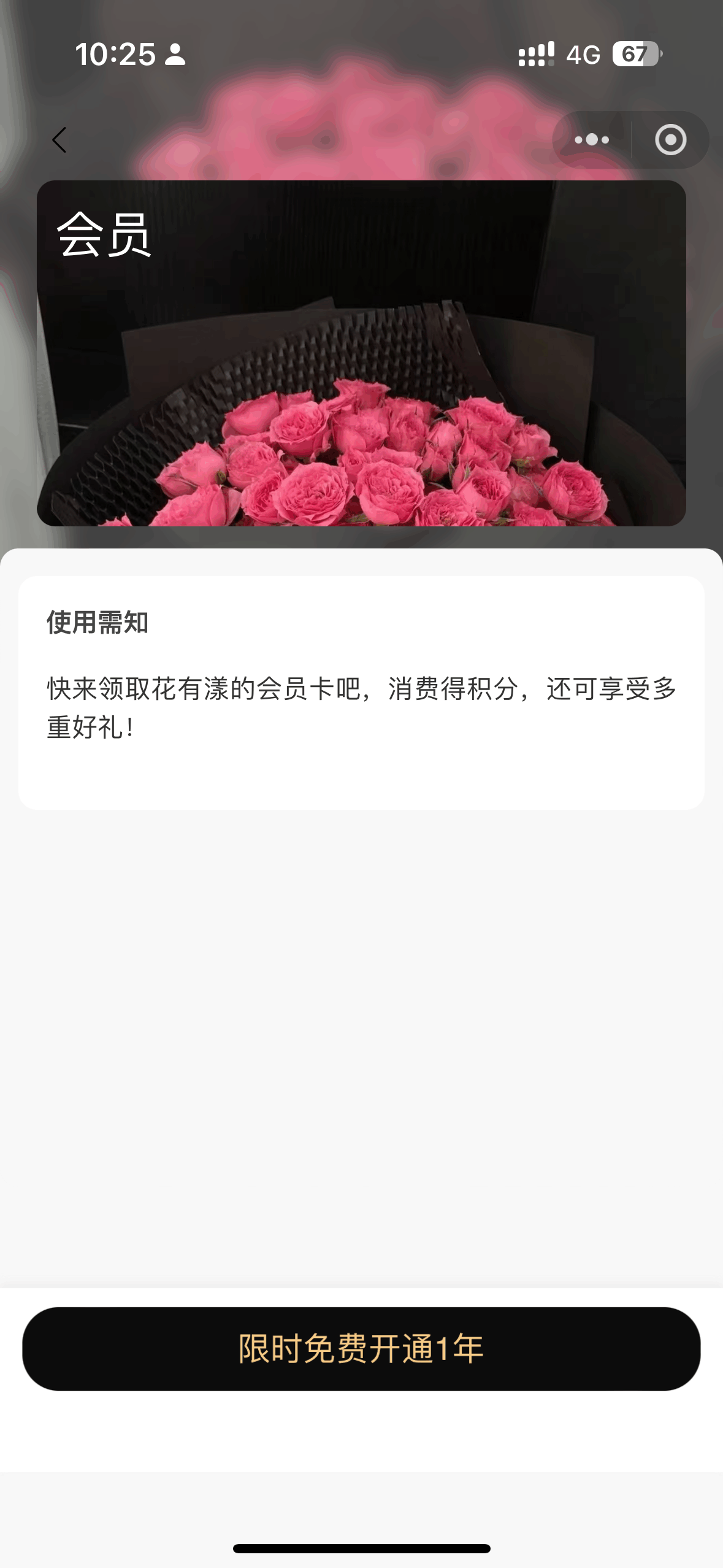Close the mini program with the circle icon
723x1568 pixels.
pyautogui.click(x=670, y=140)
